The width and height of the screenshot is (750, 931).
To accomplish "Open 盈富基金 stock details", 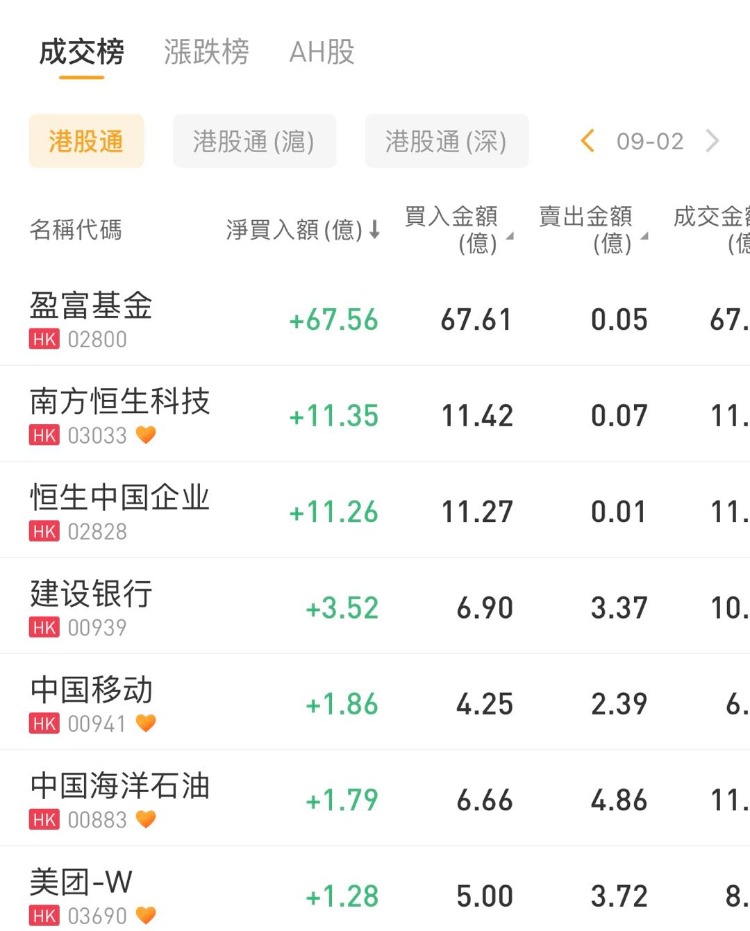I will [91, 318].
